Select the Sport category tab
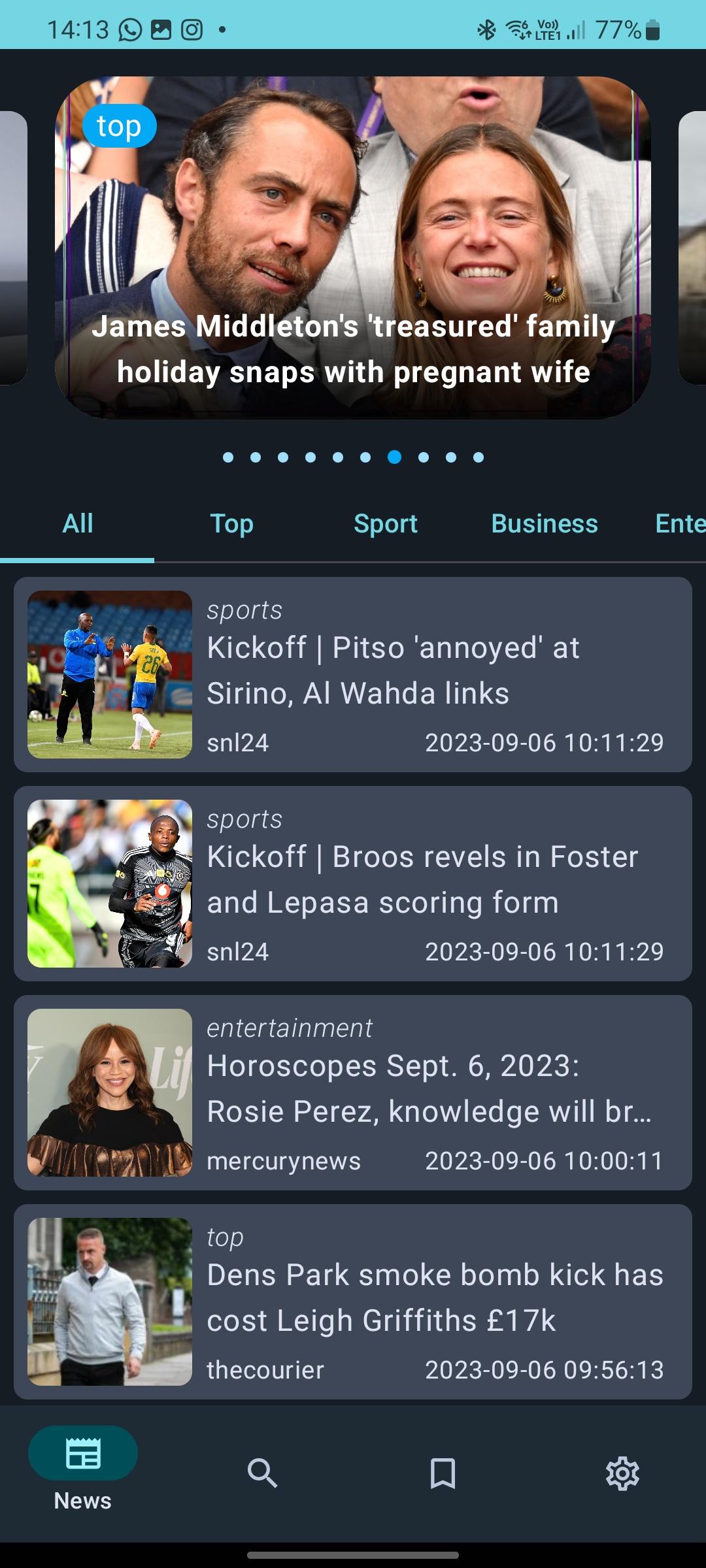Image resolution: width=706 pixels, height=1568 pixels. (385, 524)
